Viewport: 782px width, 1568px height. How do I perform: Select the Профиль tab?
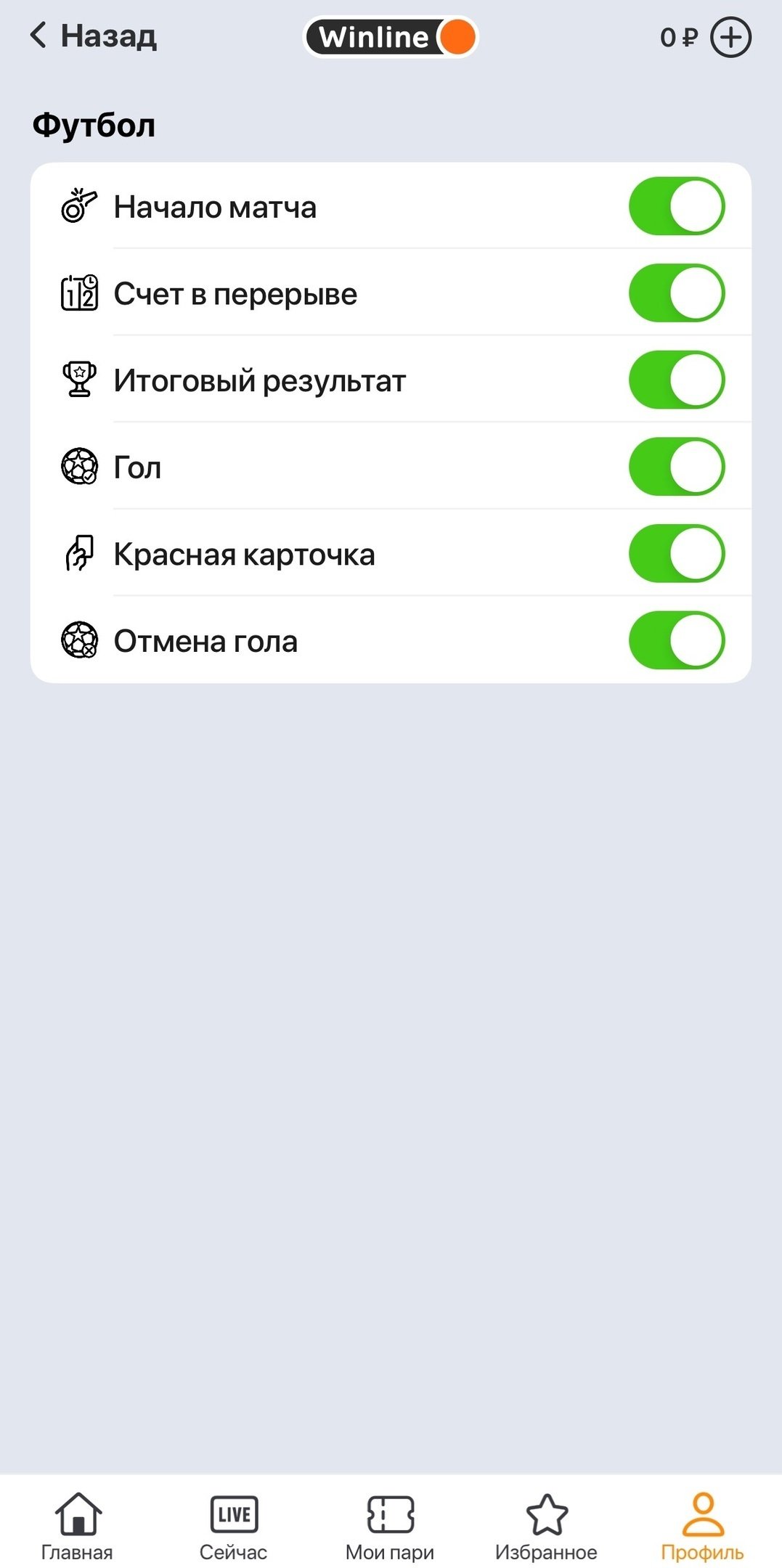(702, 1526)
